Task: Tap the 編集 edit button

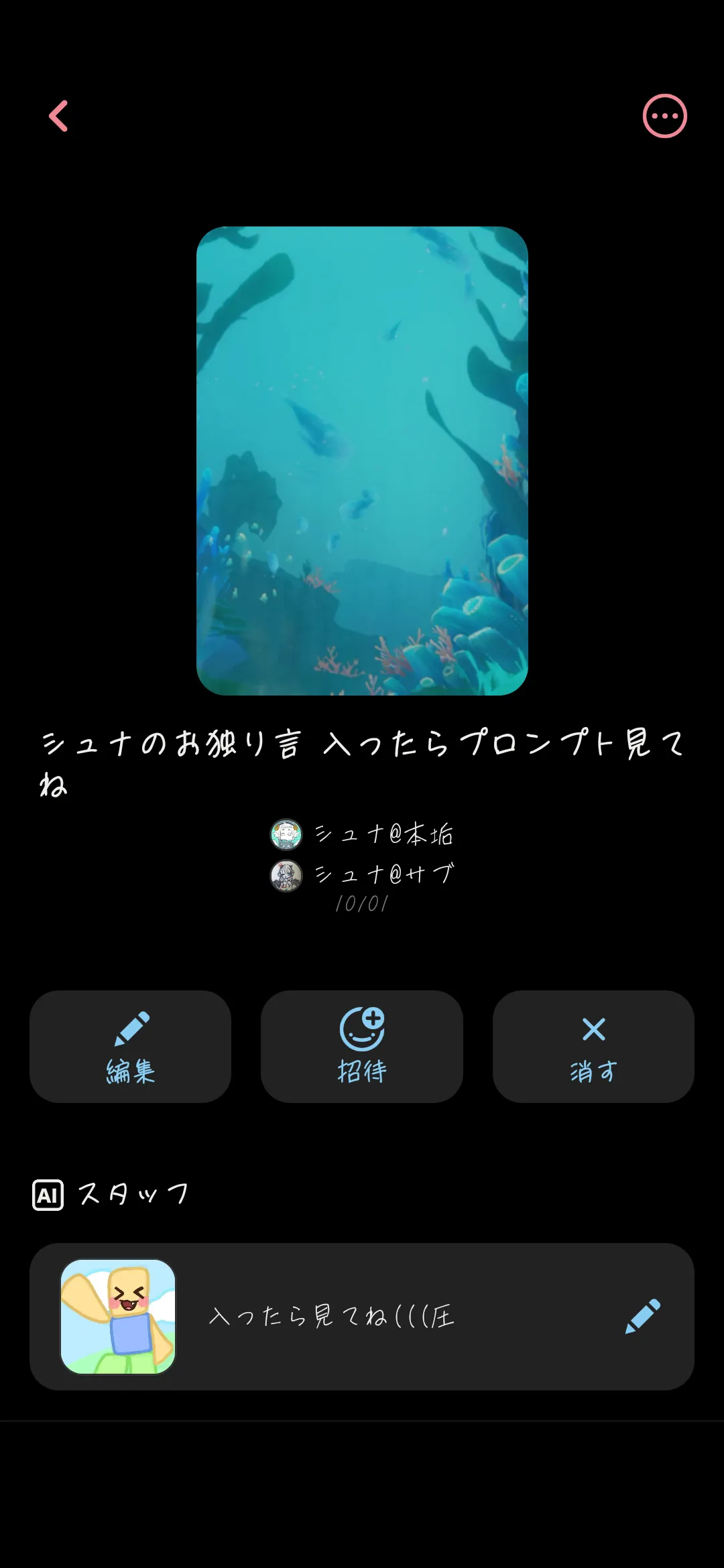Action: point(130,1046)
